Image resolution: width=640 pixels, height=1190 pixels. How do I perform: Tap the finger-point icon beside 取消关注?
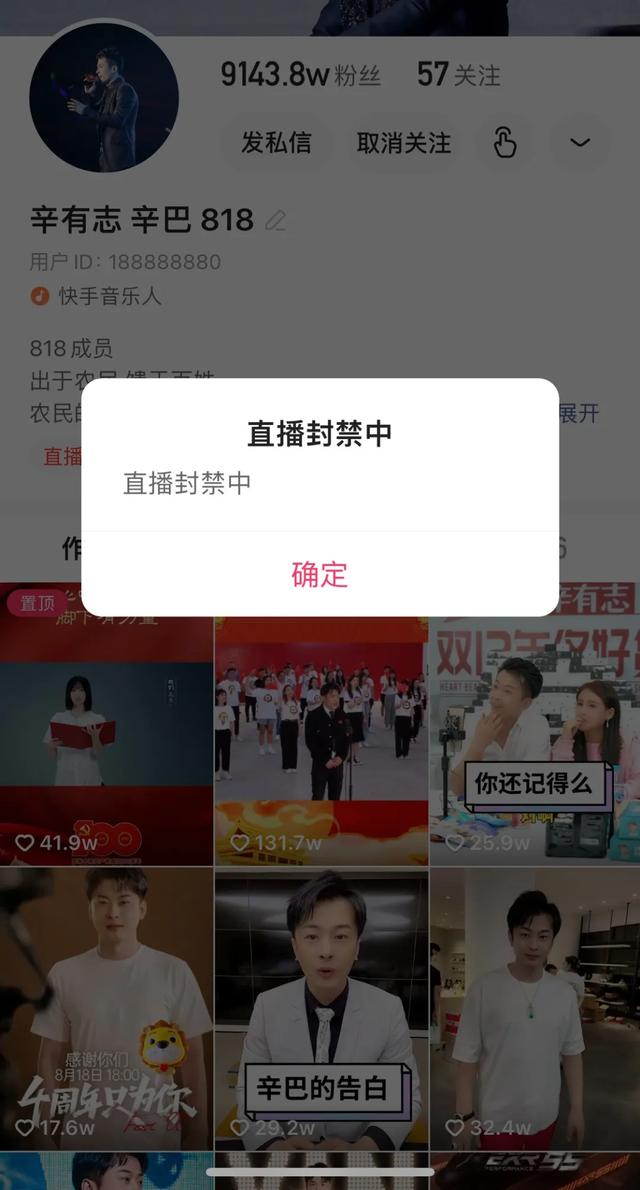point(505,143)
